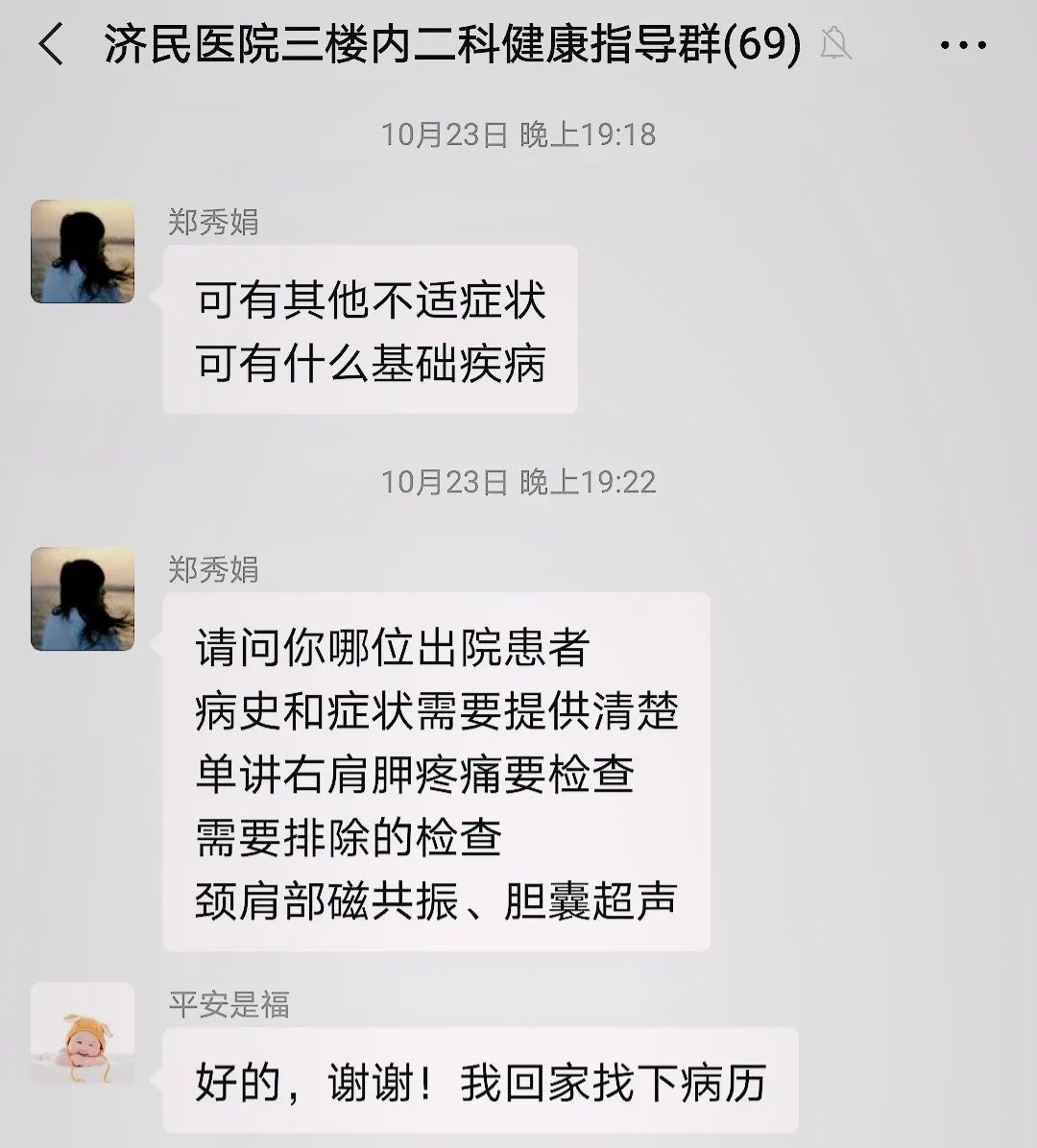This screenshot has height=1148, width=1037.
Task: Open 平安是福's profile avatar
Action: 83,1034
